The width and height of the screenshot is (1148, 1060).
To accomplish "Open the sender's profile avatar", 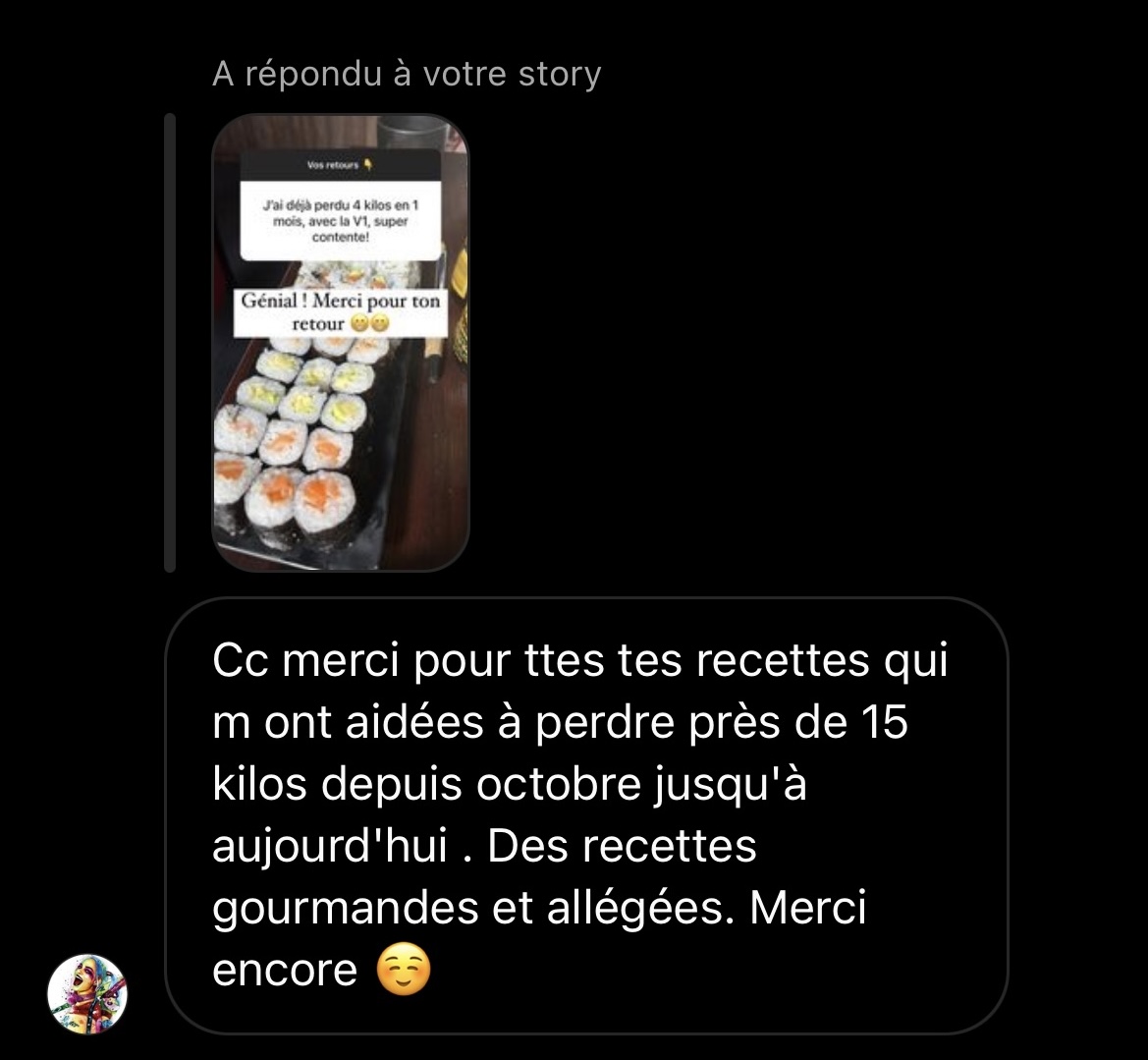I will pyautogui.click(x=87, y=993).
